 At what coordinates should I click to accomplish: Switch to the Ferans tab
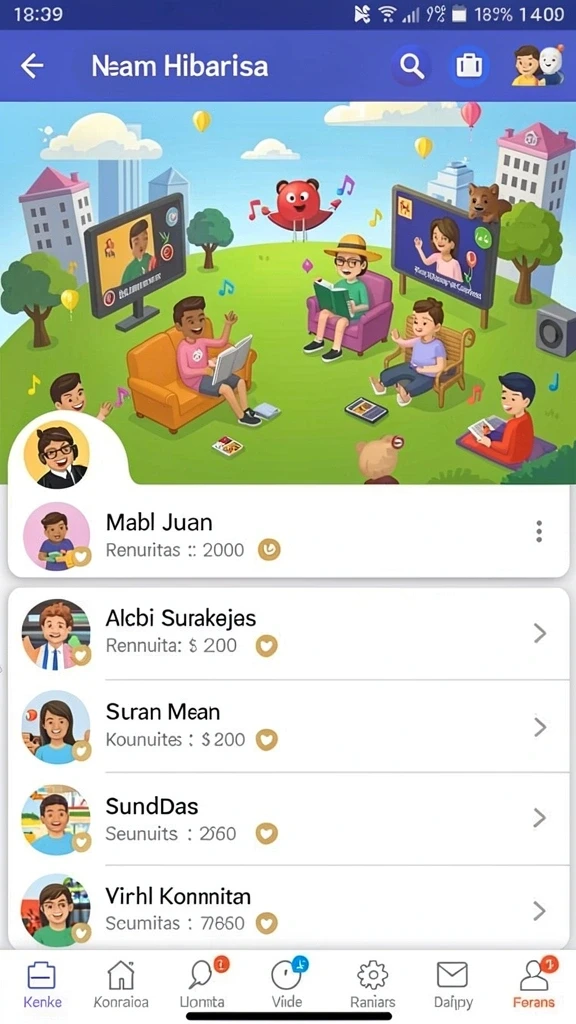pyautogui.click(x=533, y=984)
